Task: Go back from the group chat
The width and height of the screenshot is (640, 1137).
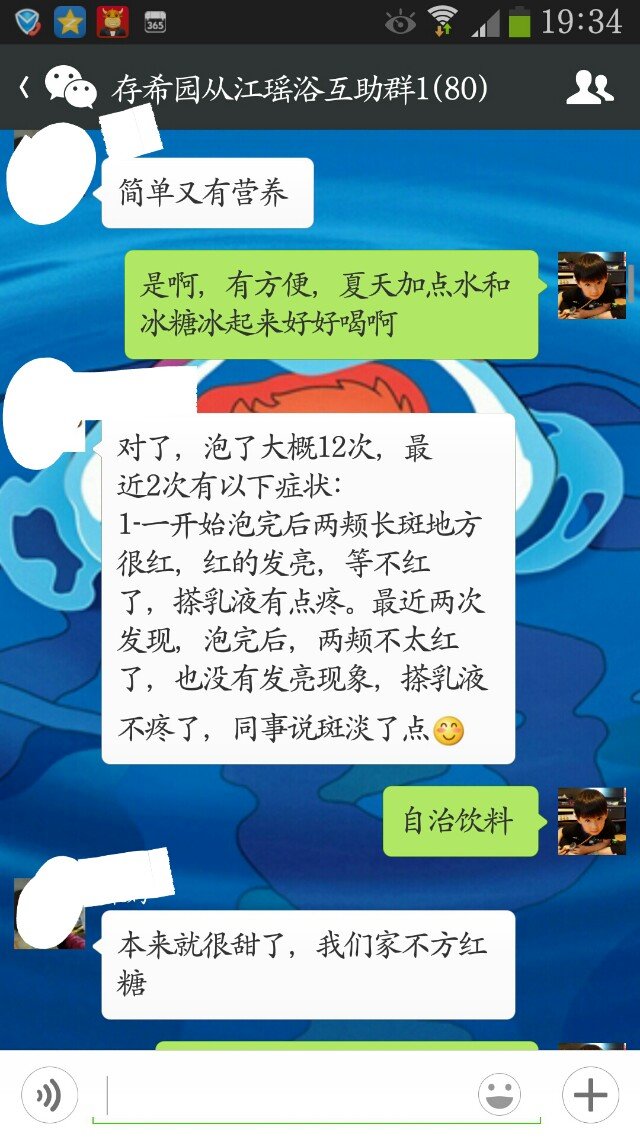Action: coord(25,88)
